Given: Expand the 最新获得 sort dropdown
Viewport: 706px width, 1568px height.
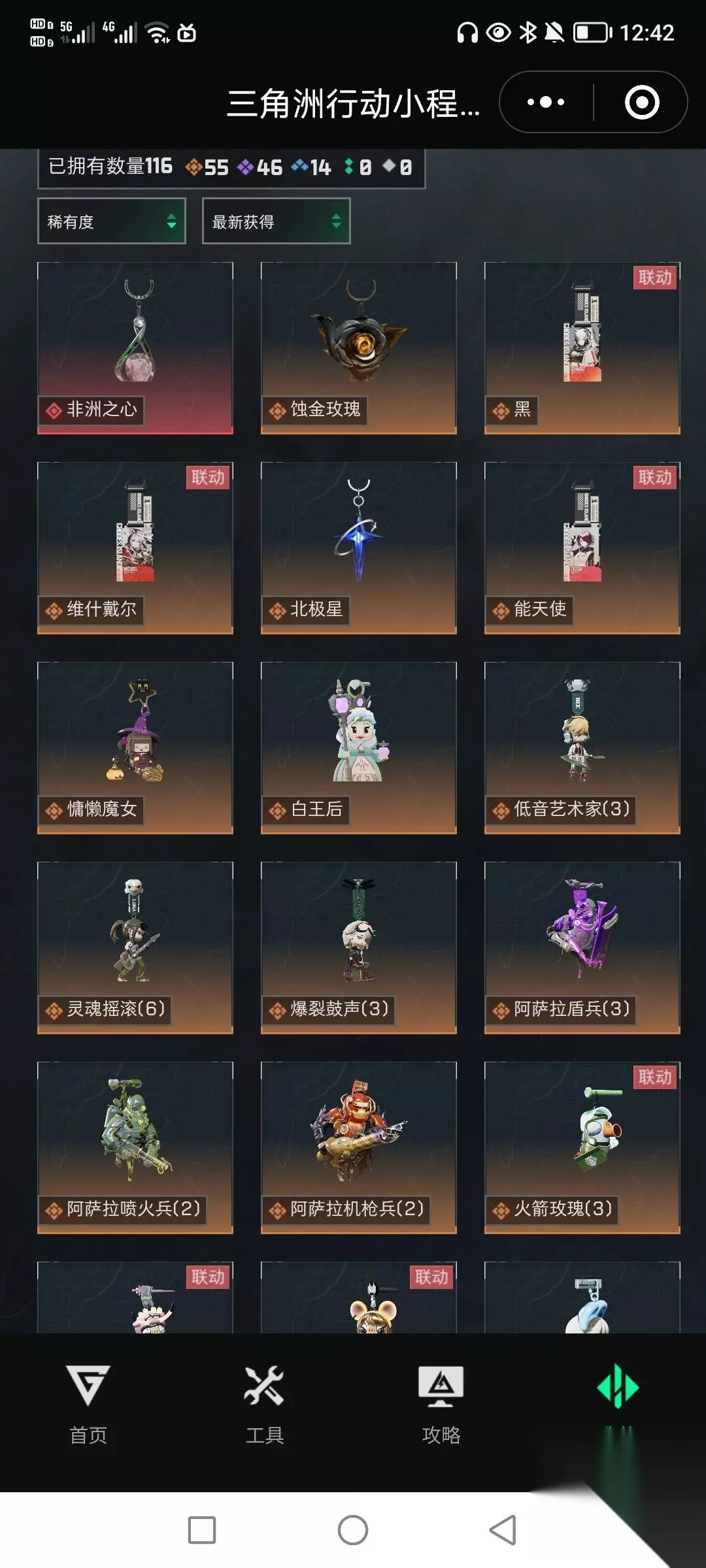Looking at the screenshot, I should click(x=276, y=221).
